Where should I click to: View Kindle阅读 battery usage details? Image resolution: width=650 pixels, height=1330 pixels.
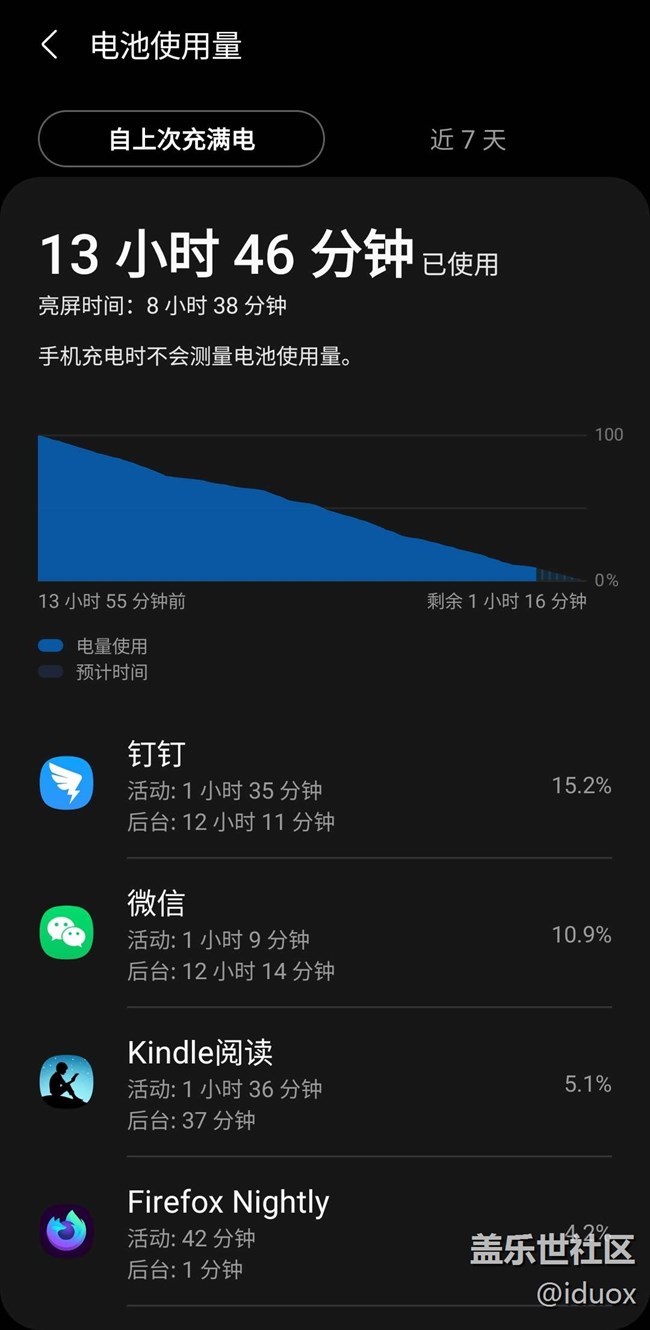(325, 1084)
